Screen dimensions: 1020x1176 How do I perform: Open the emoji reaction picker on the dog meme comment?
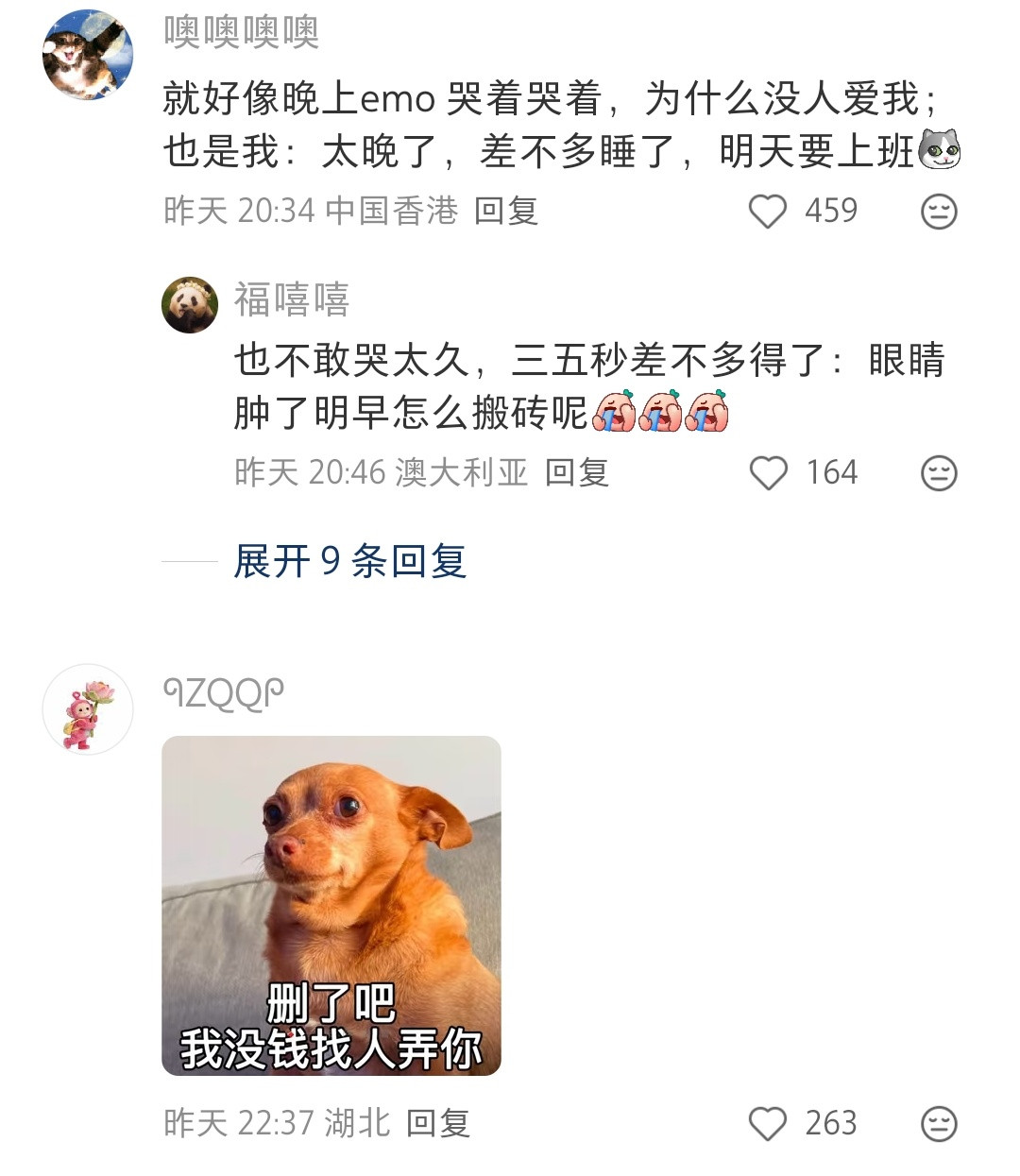(938, 1123)
